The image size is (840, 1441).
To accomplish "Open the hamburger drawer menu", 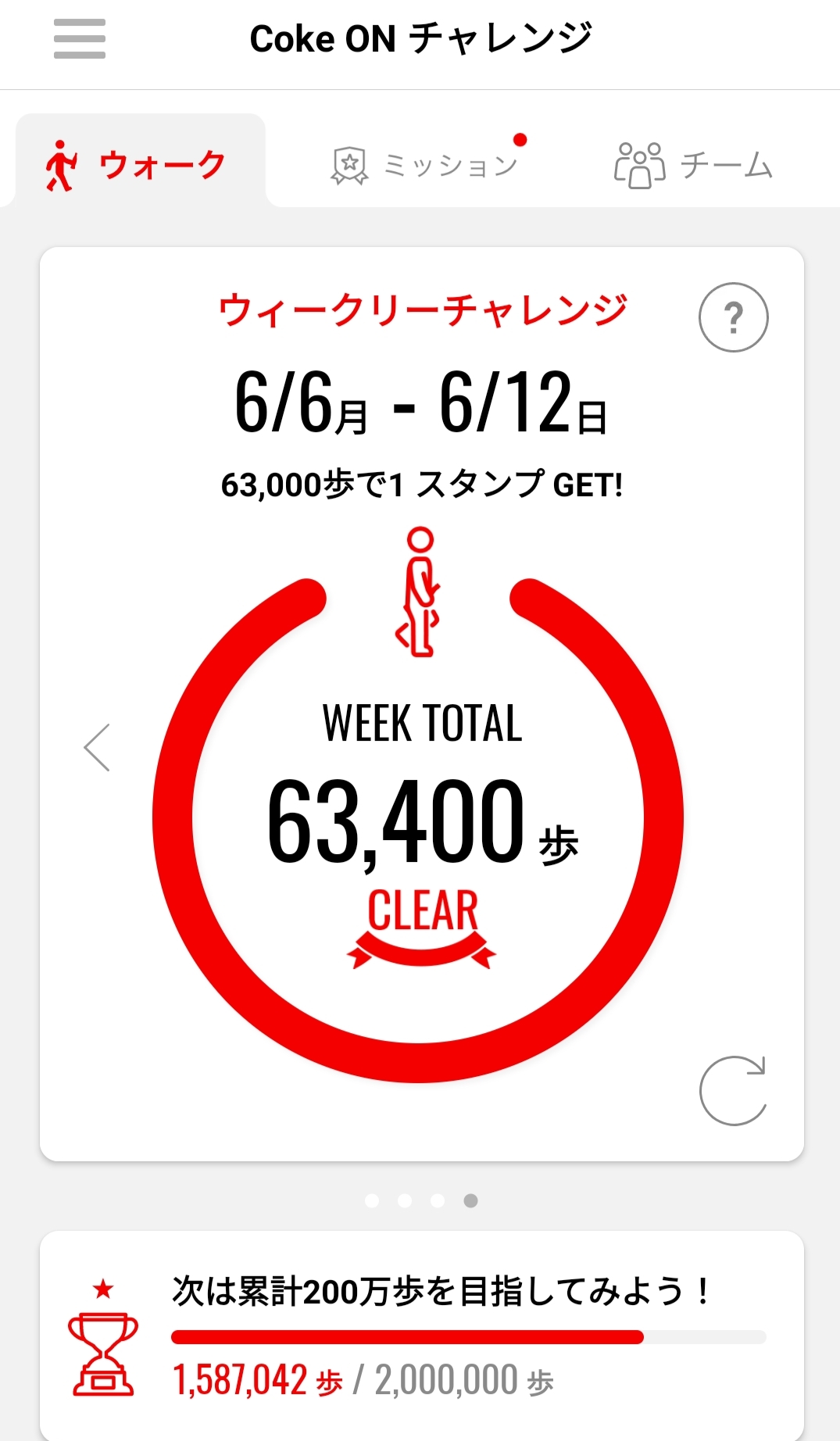I will tap(79, 39).
